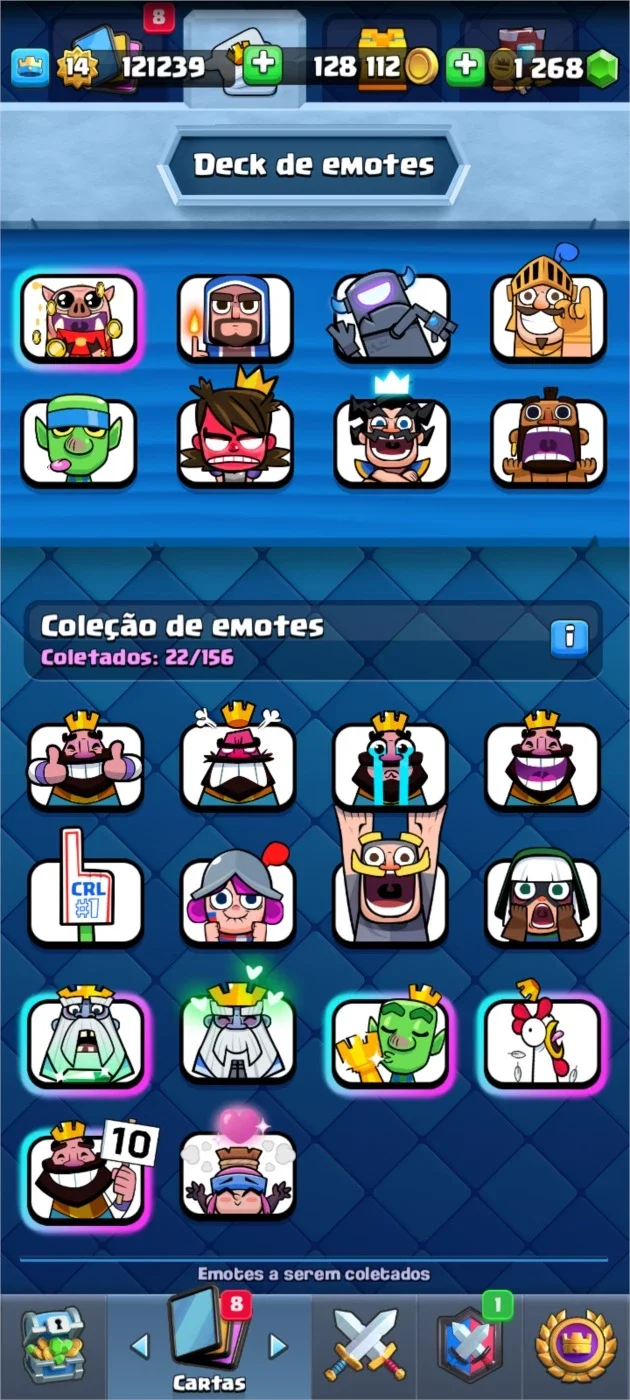Select the goblin kissing trophy emote

point(392,1040)
